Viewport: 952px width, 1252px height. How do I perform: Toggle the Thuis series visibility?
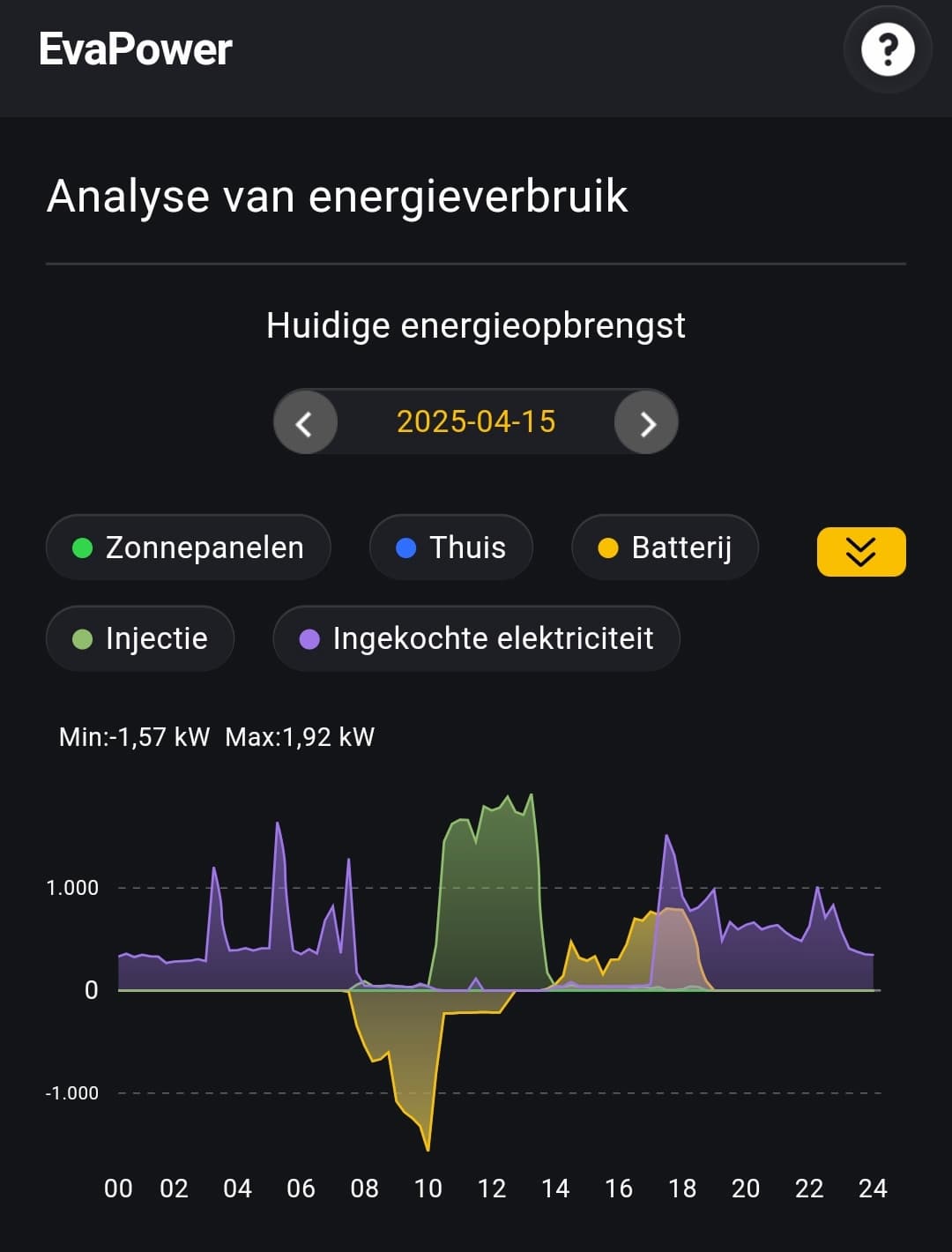pos(450,547)
